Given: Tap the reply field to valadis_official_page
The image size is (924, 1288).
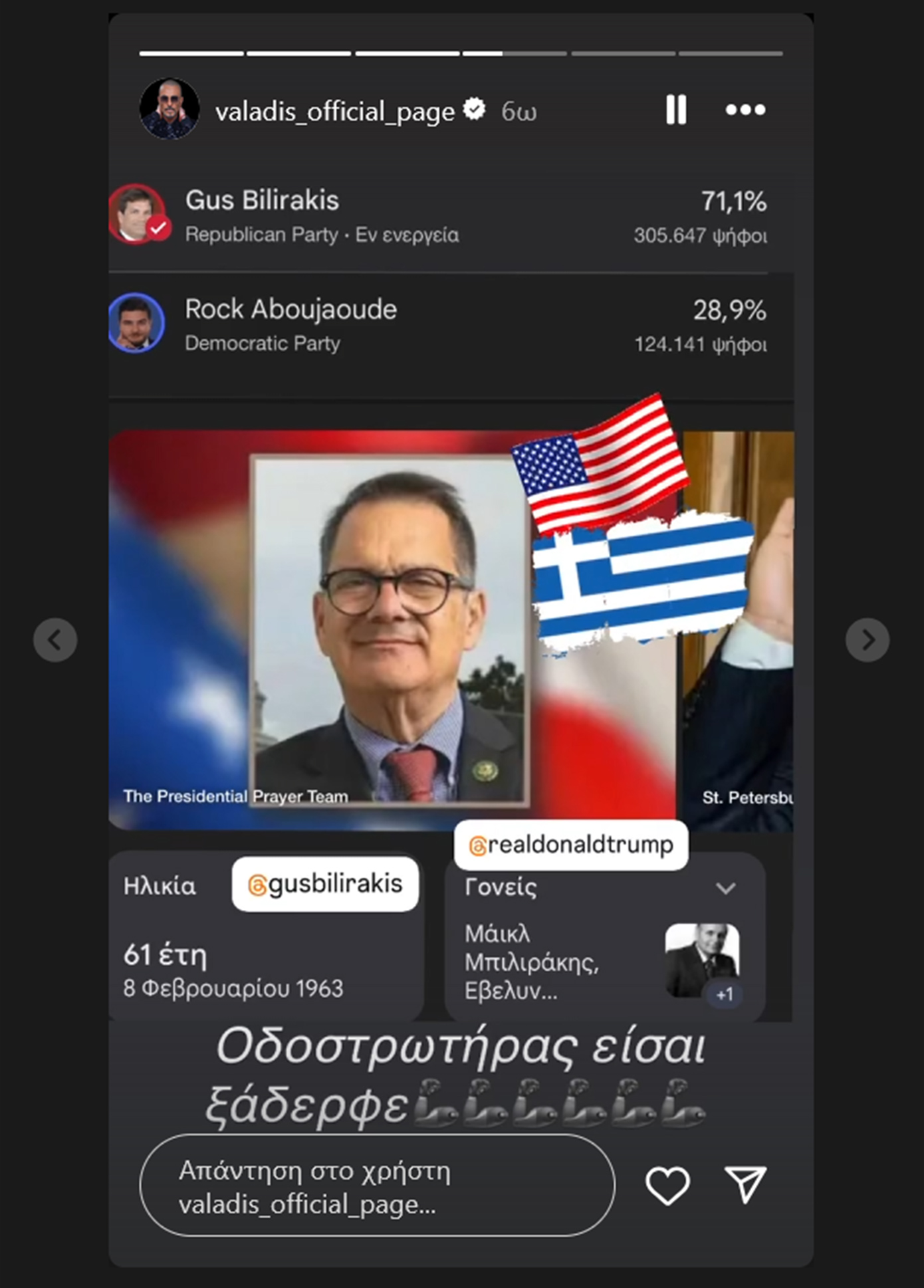Looking at the screenshot, I should (x=376, y=1186).
